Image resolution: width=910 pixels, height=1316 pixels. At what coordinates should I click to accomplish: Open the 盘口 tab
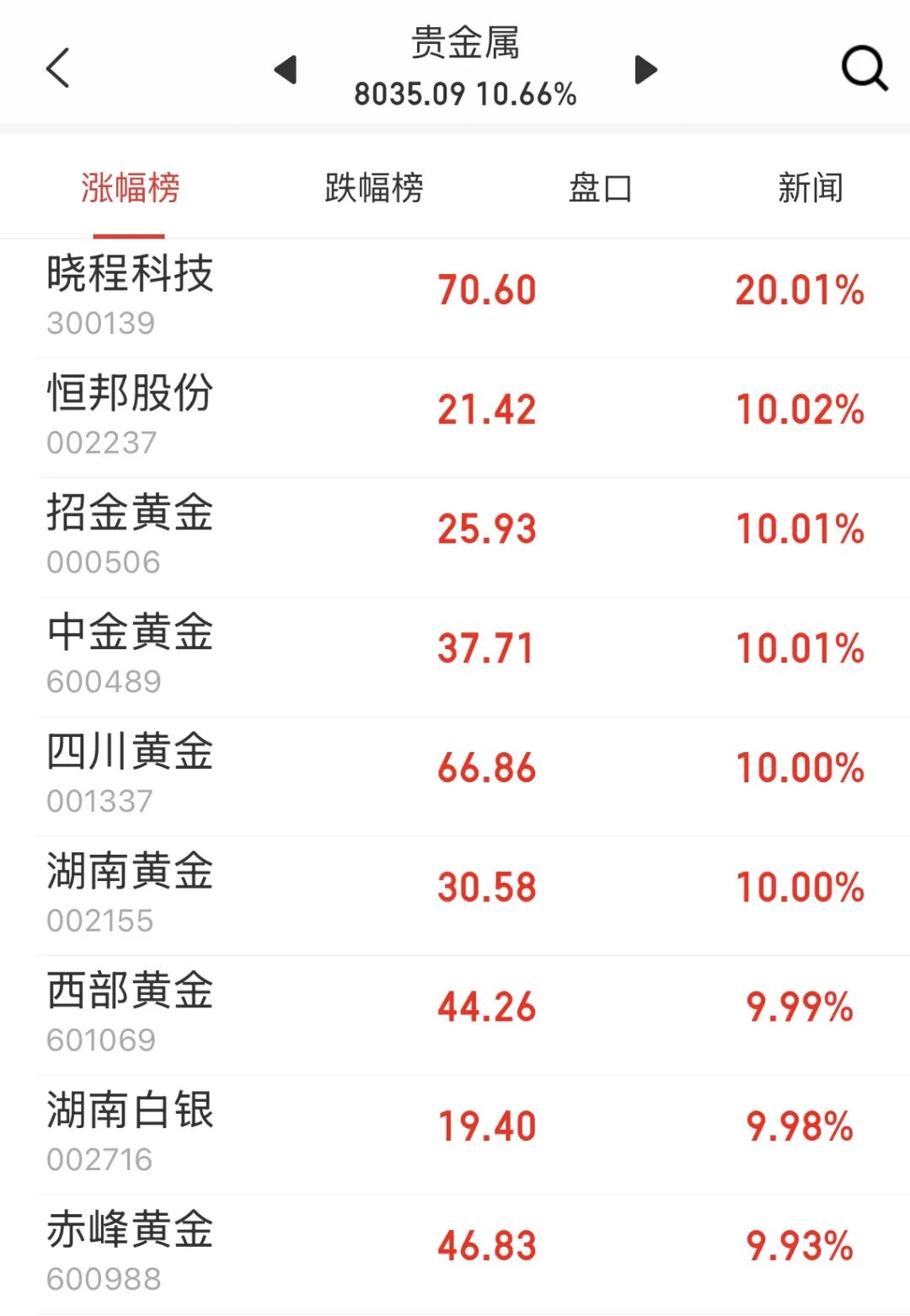point(600,188)
